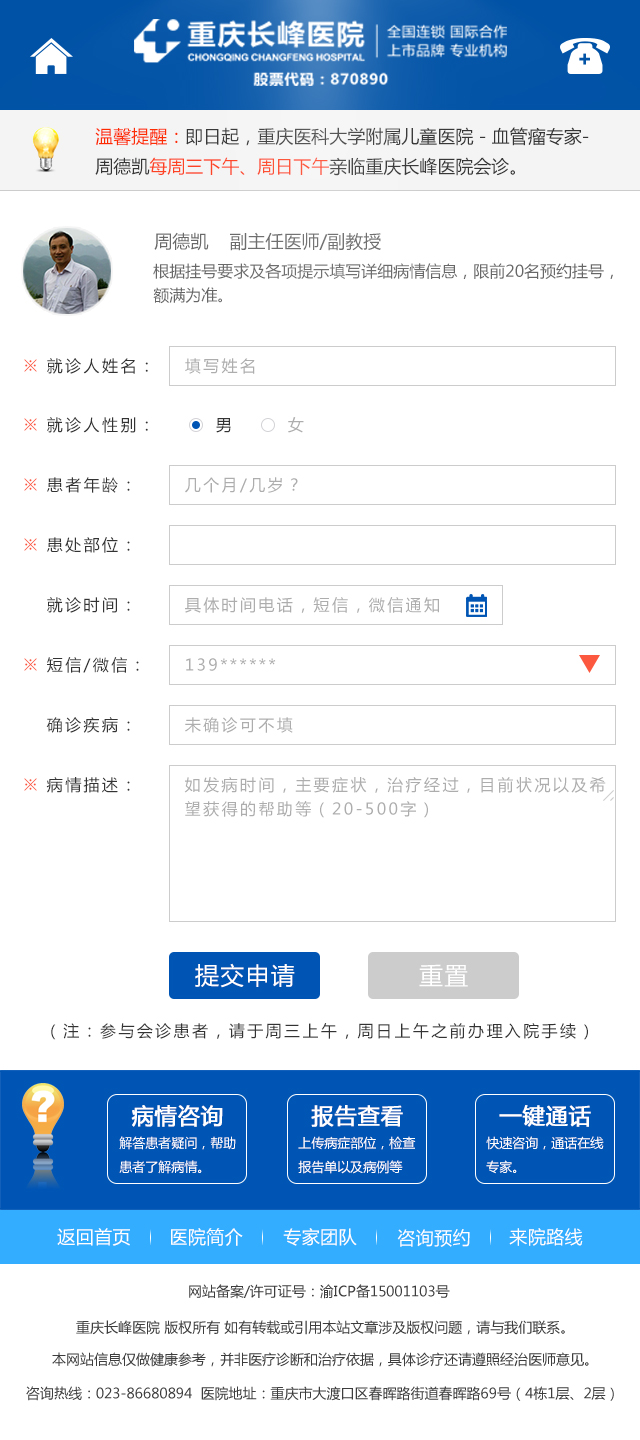
Task: Tap the phone call icon in header
Action: coord(584,56)
